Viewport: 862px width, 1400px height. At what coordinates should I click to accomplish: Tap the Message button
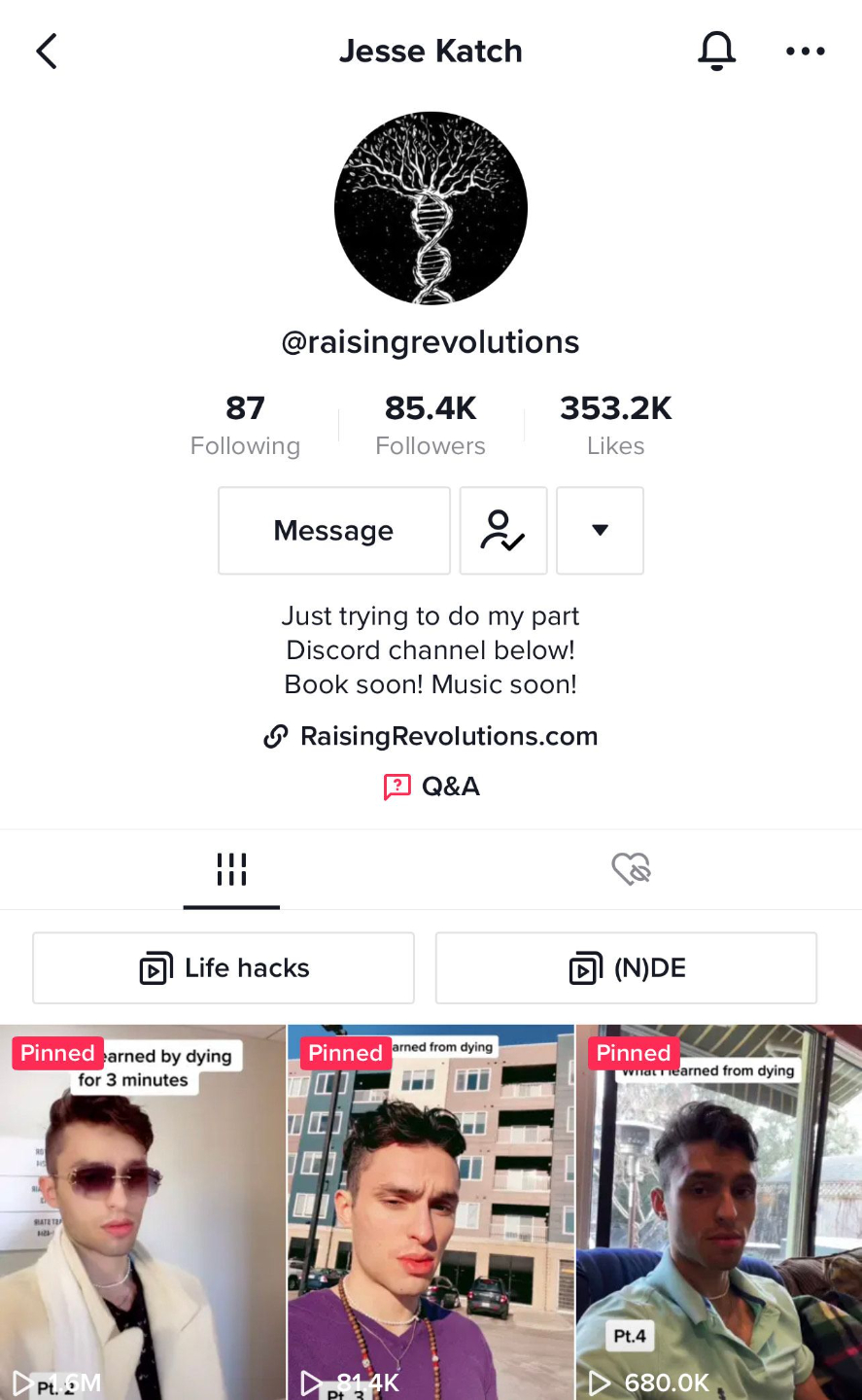[334, 531]
